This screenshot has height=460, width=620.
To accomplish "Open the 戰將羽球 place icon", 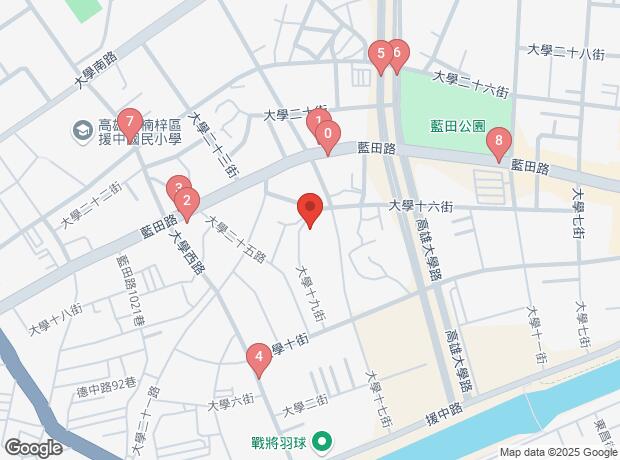I will point(322,439).
